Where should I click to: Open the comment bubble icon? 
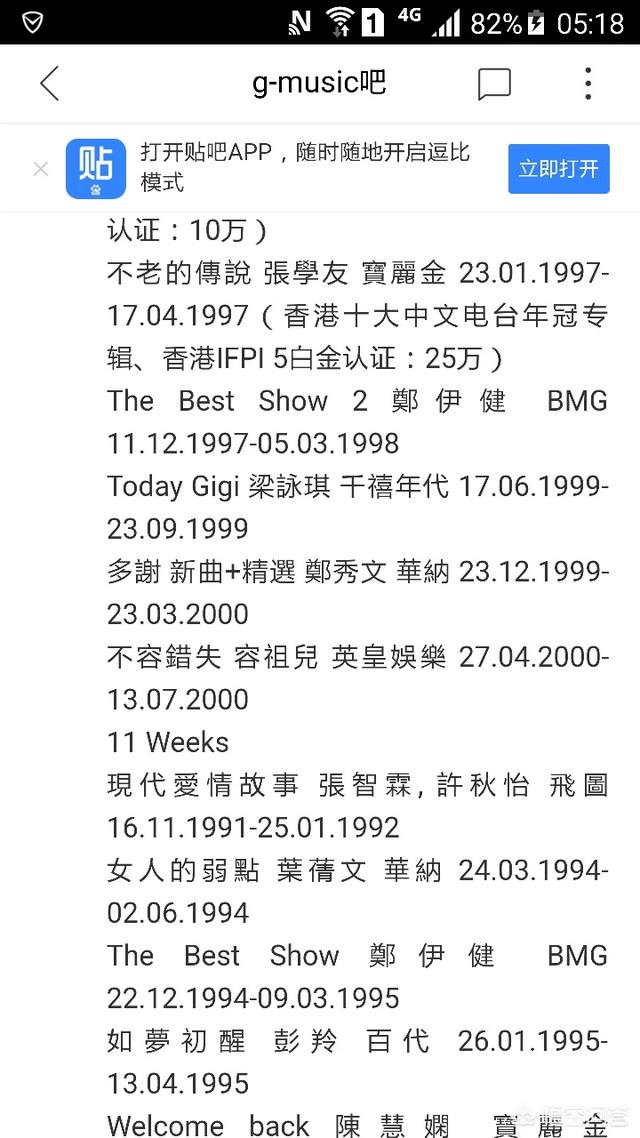tap(494, 85)
